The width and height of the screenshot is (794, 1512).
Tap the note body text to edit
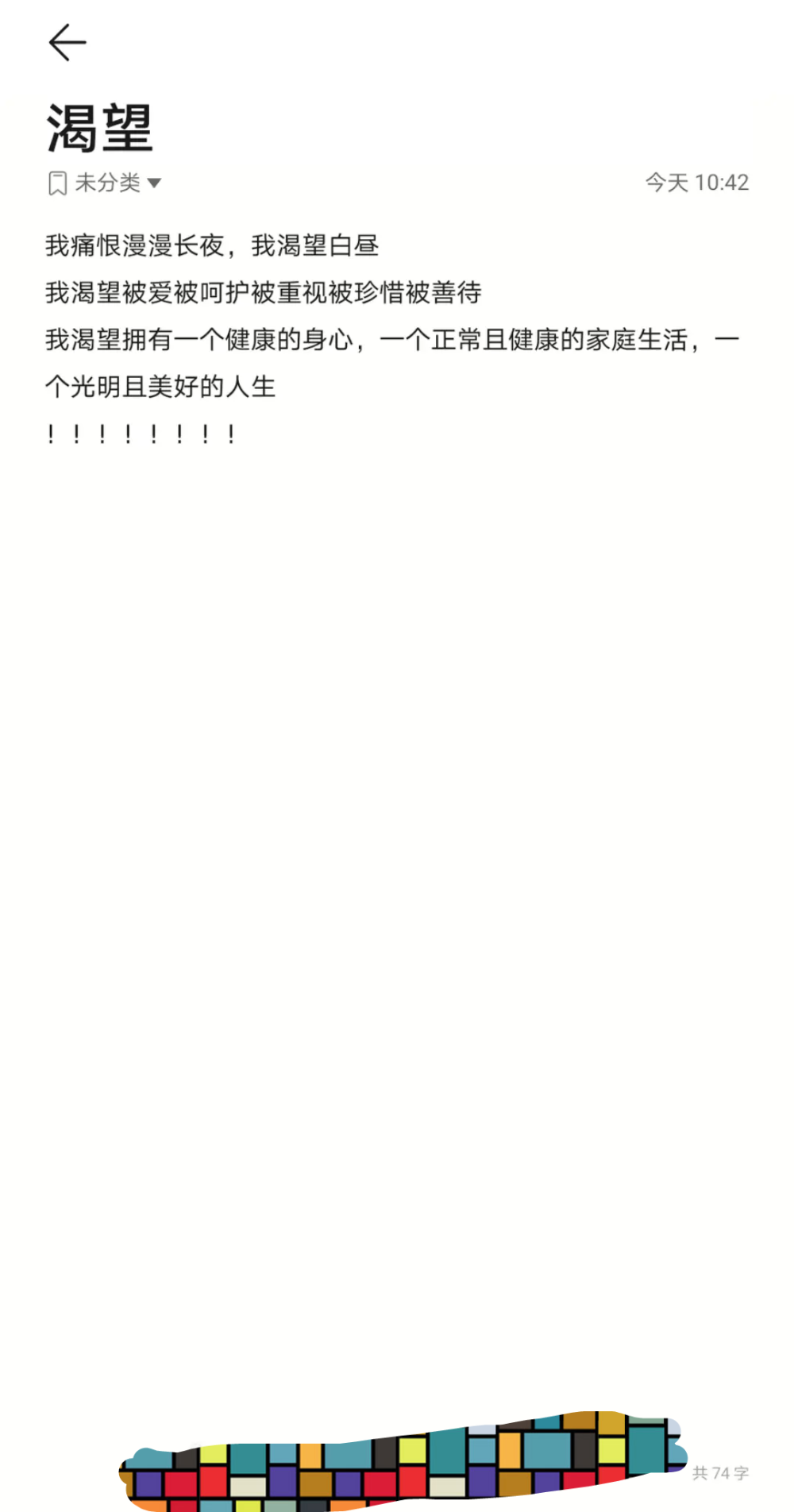[392, 339]
